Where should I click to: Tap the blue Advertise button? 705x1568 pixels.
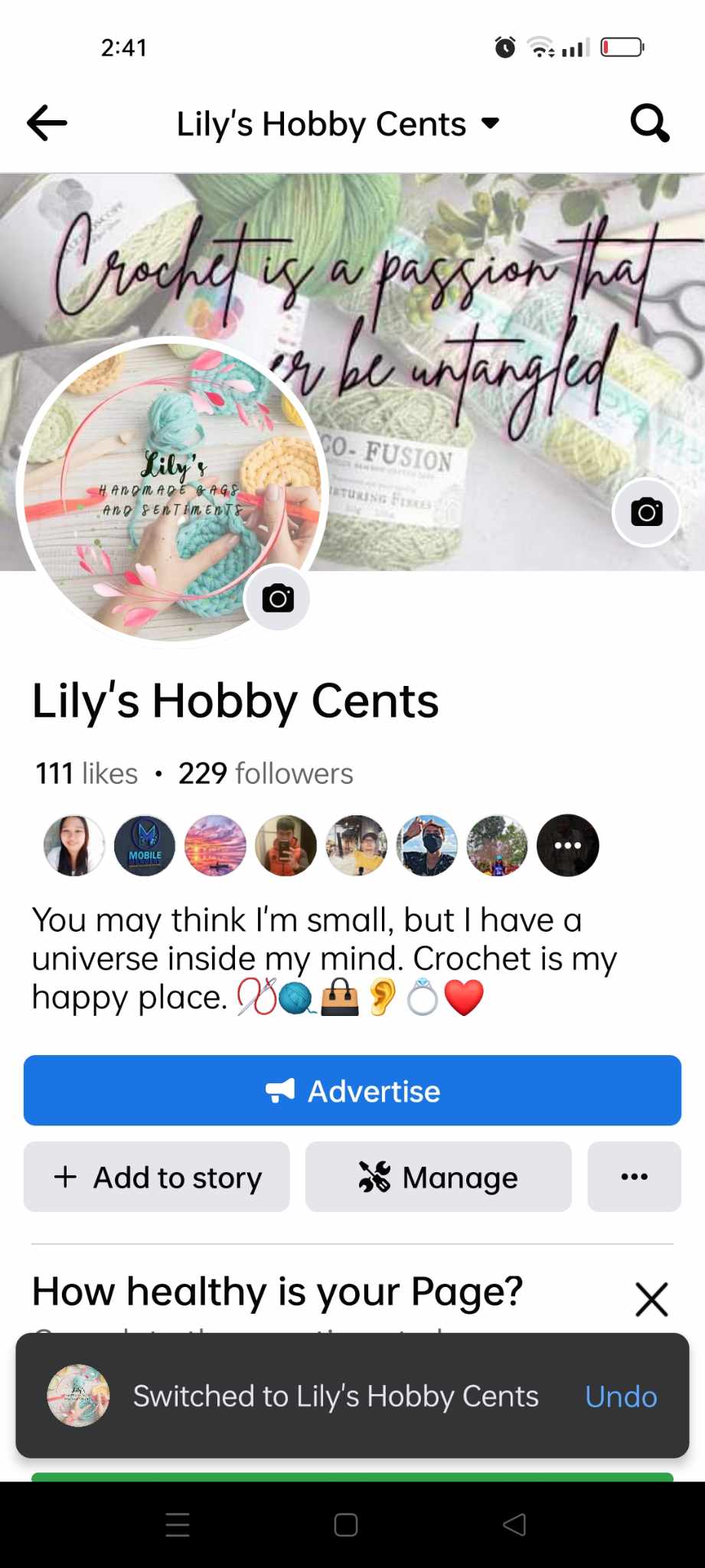click(352, 1090)
